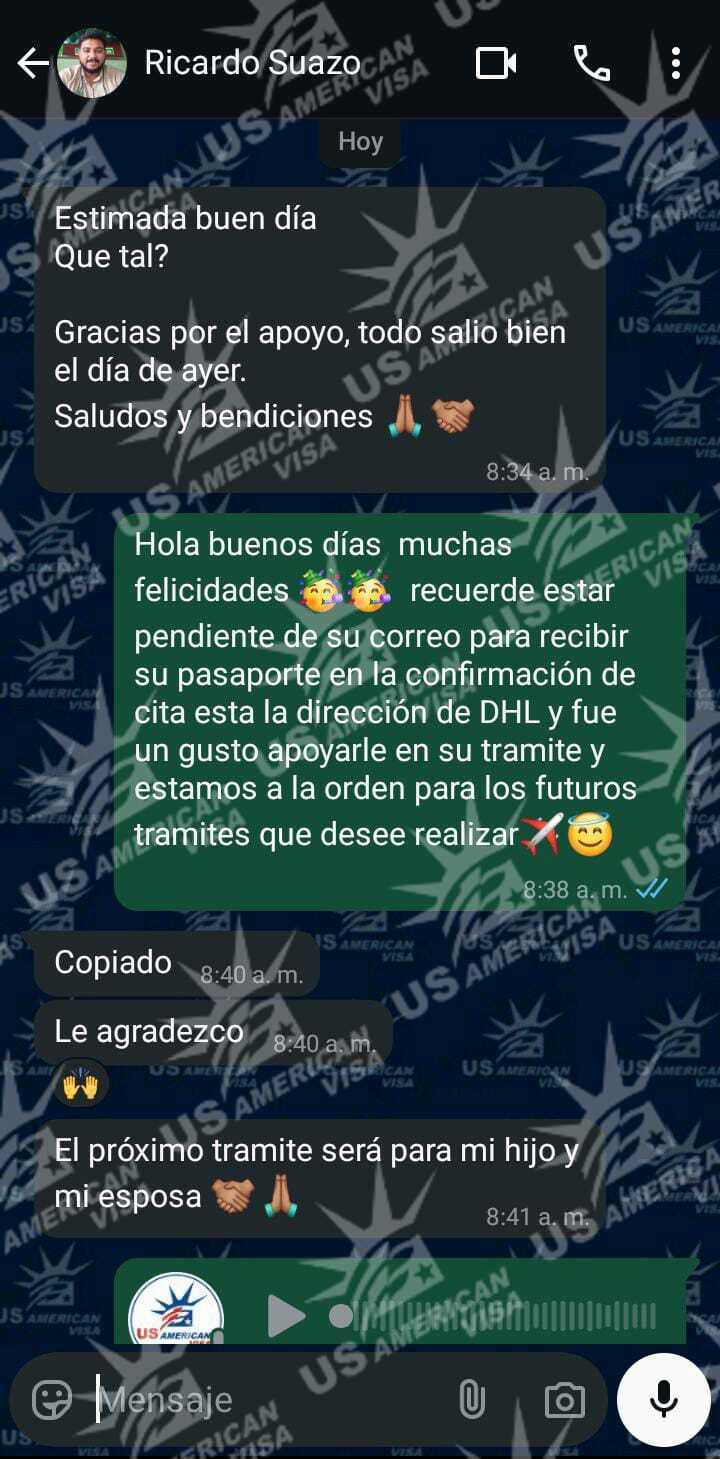Attach a file with the paperclip

pos(472,1400)
